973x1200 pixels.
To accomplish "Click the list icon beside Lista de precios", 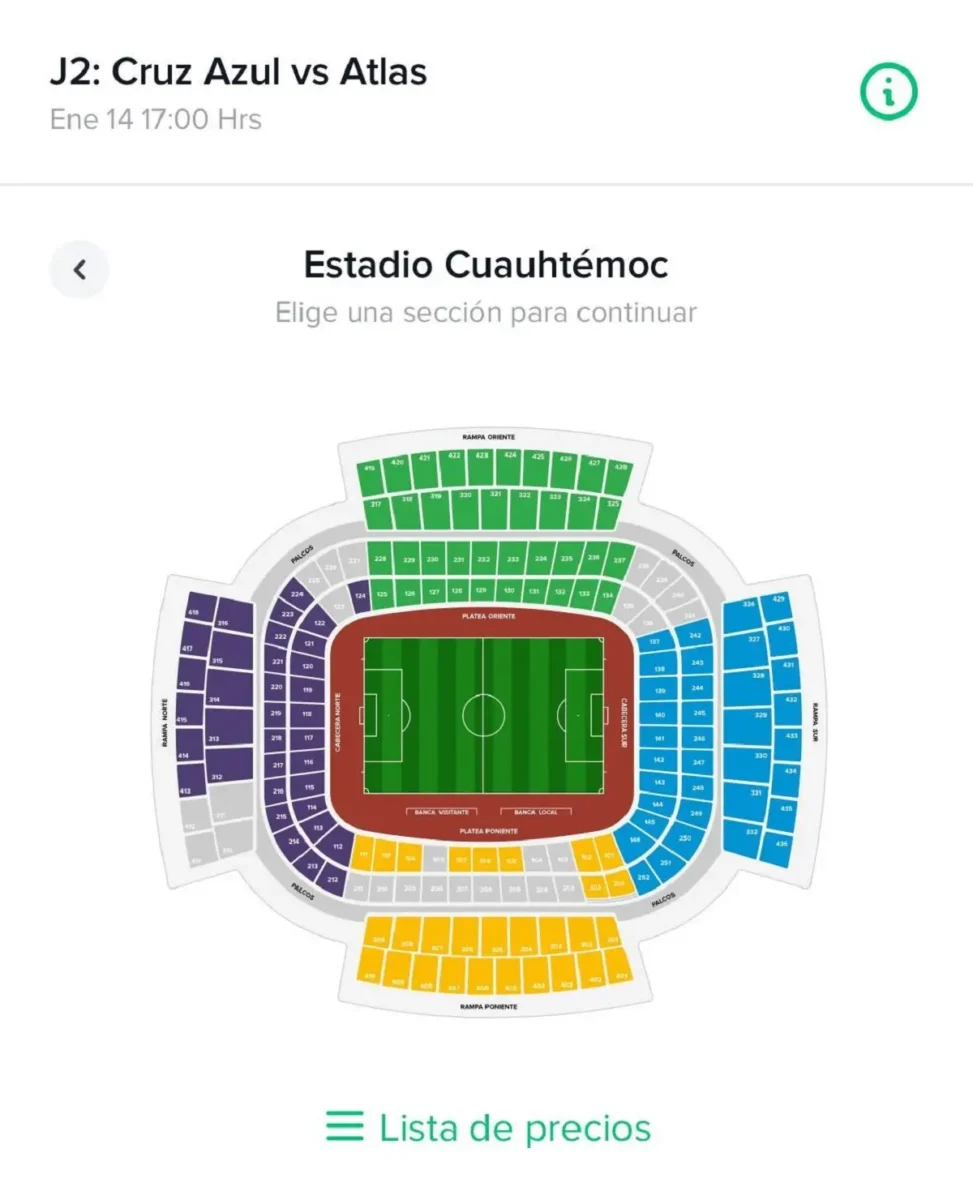I will [x=345, y=1126].
